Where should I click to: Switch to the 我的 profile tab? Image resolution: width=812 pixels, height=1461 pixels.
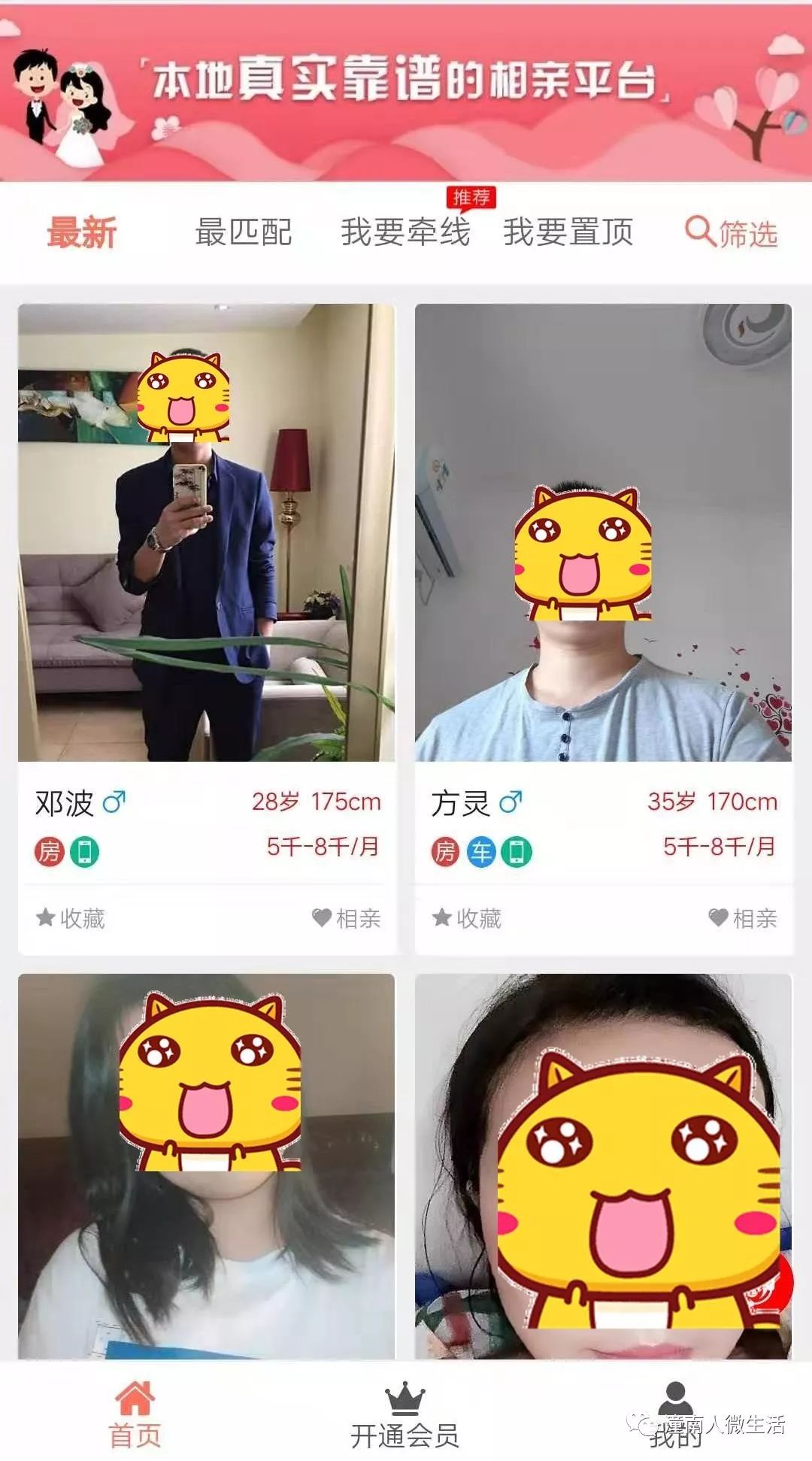coord(675,1415)
